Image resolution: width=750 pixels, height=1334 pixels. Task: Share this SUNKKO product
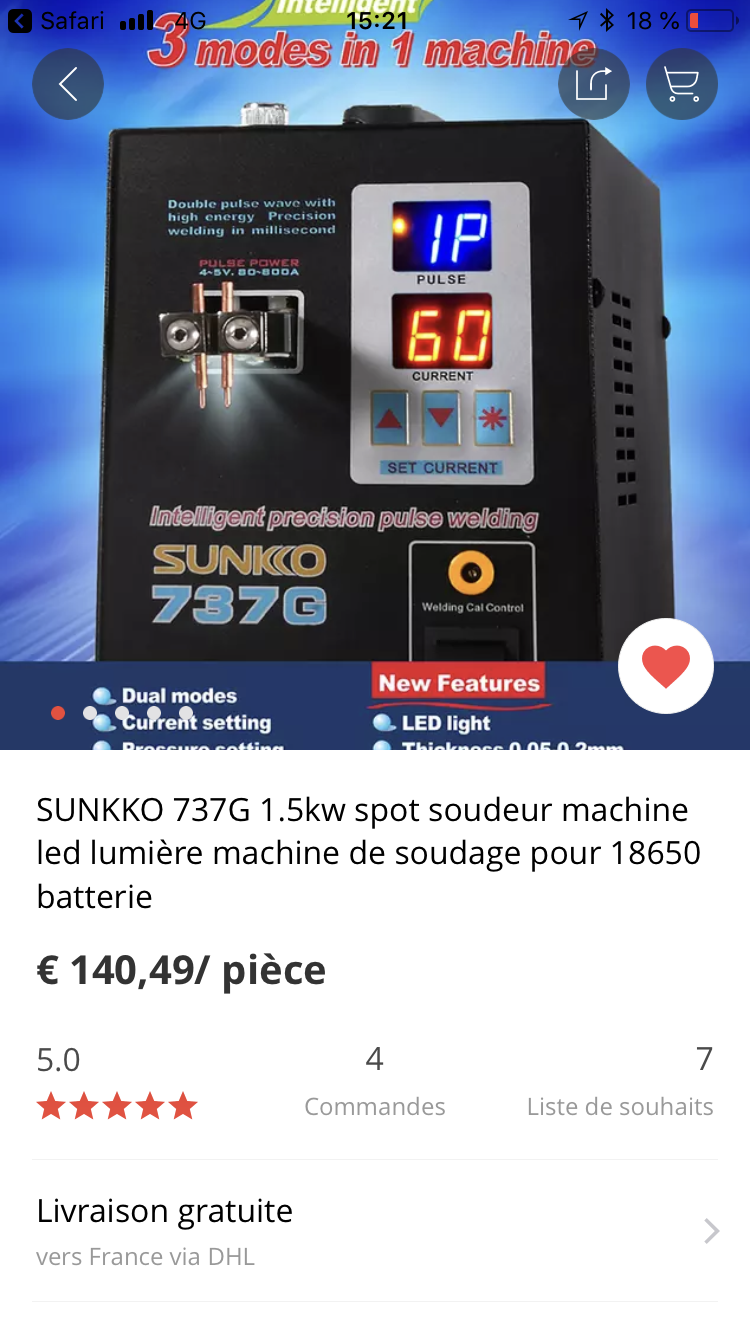(x=594, y=85)
